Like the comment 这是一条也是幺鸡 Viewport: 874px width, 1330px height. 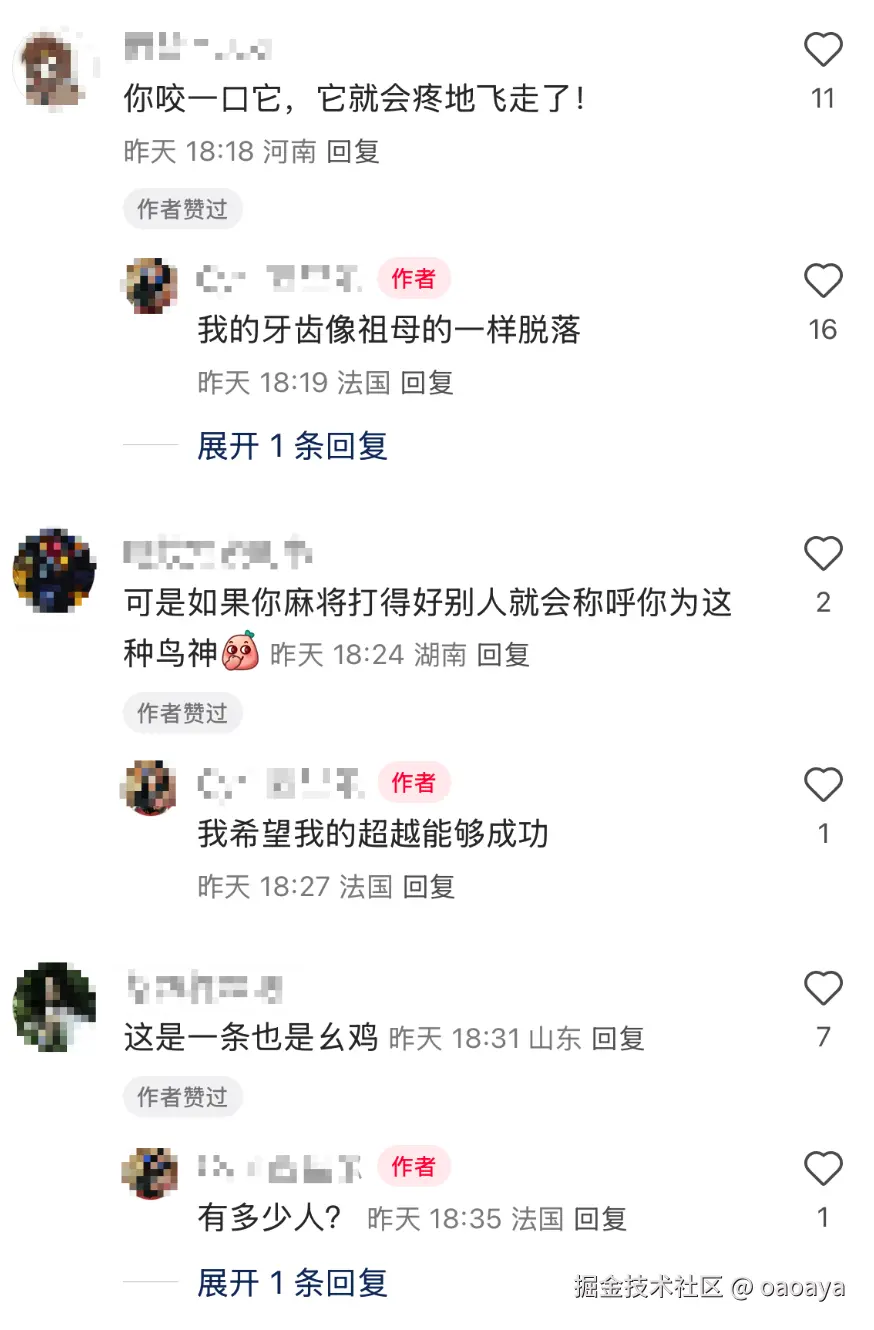823,989
